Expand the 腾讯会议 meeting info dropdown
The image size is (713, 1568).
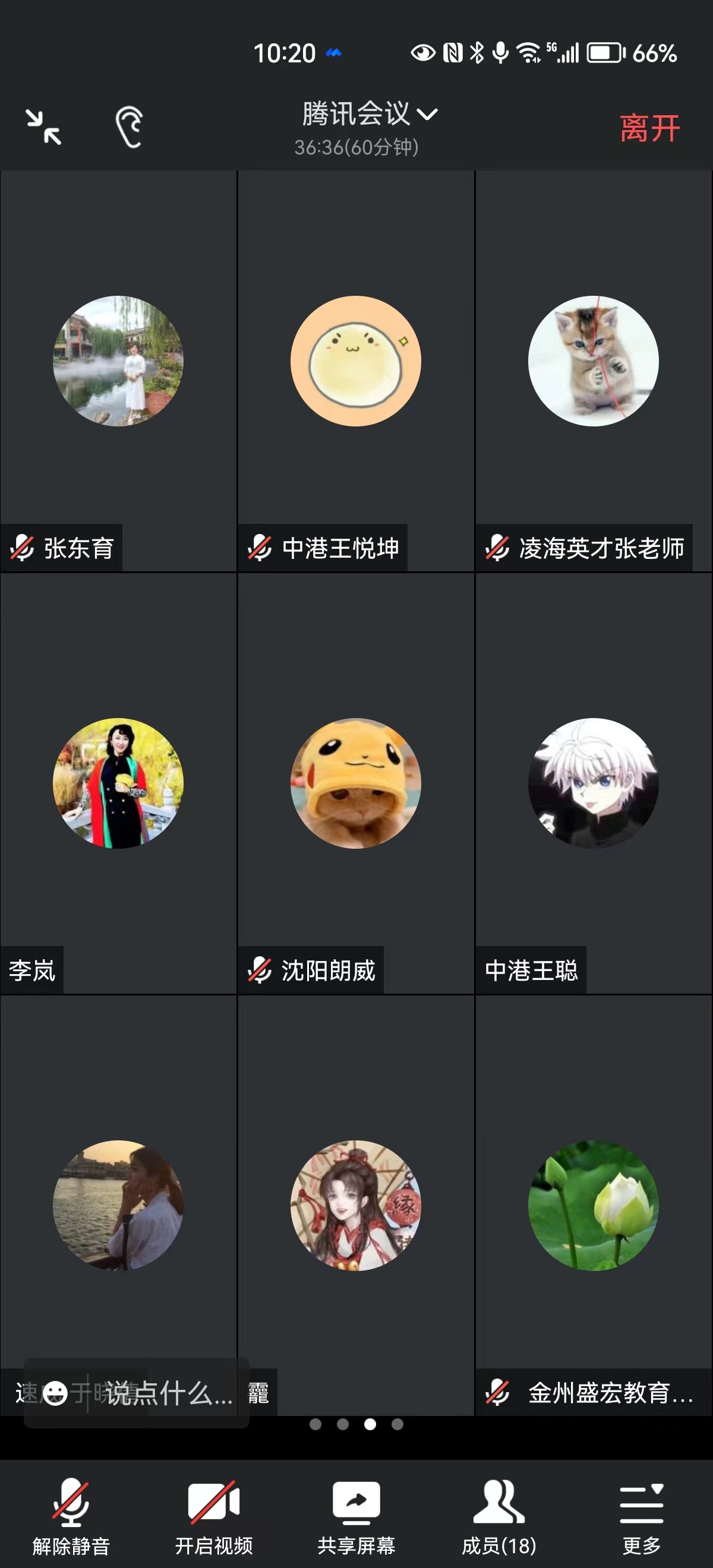369,115
